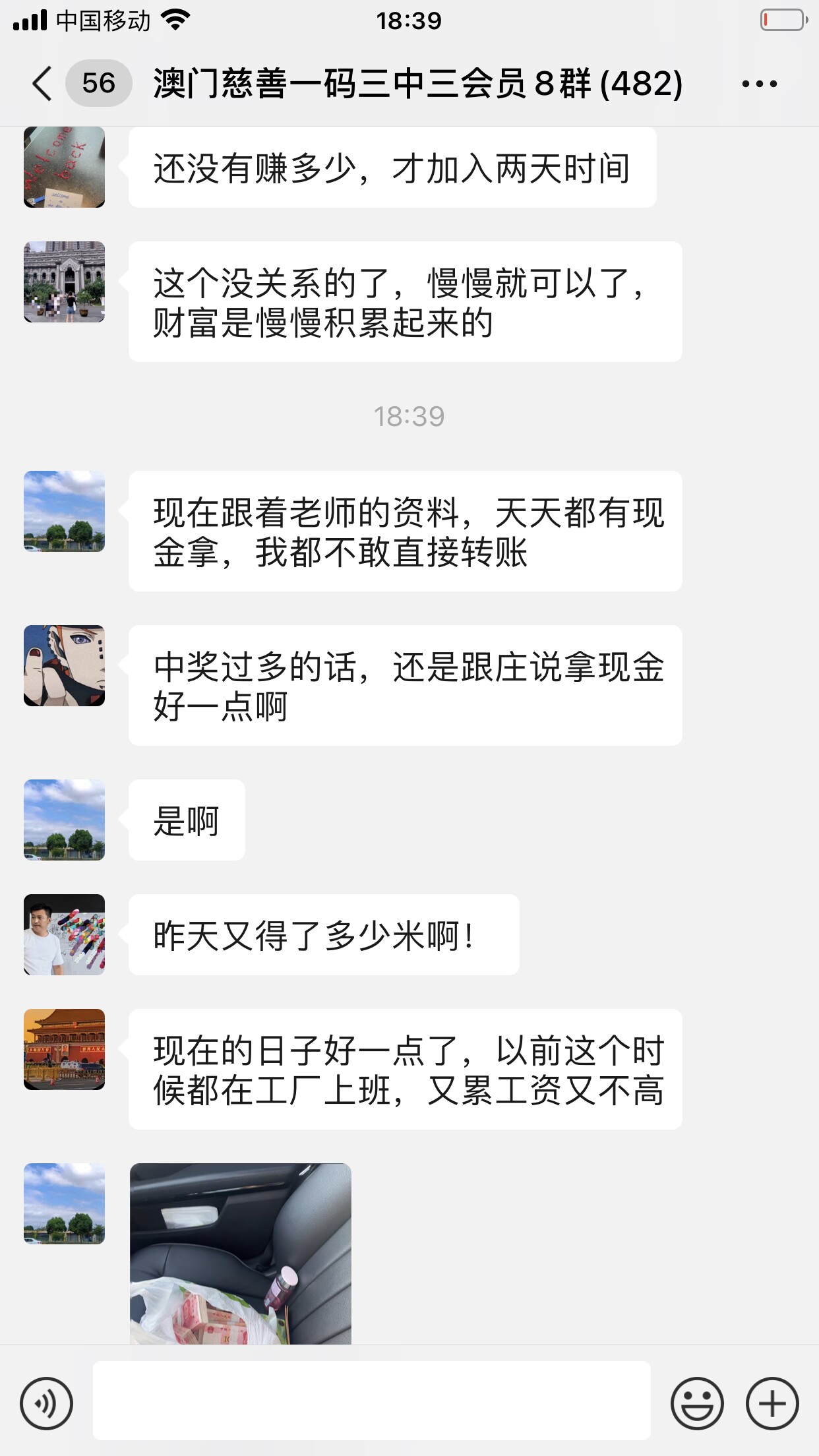Go back to the chat list
This screenshot has width=819, height=1456.
(x=42, y=84)
